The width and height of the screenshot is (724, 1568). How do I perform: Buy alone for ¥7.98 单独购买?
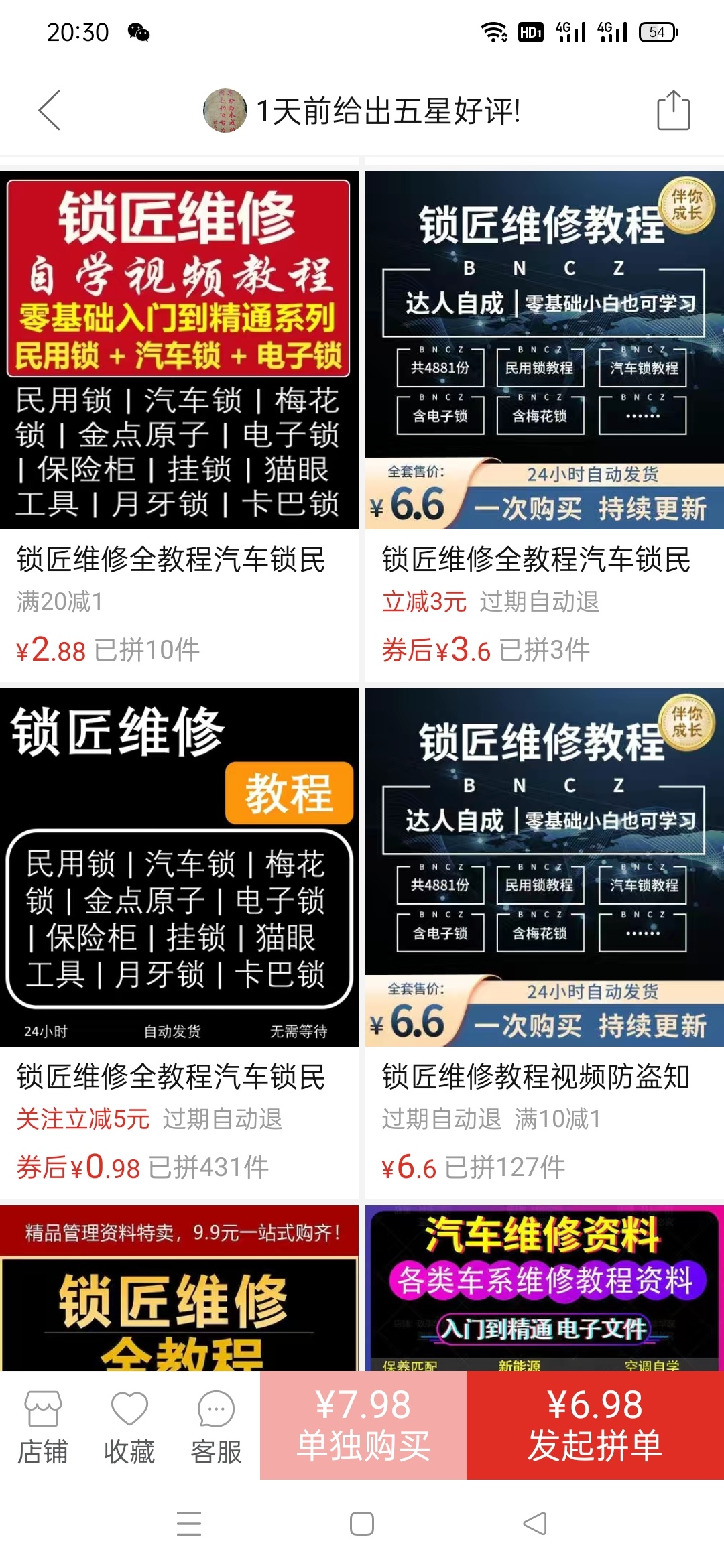coord(363,1426)
